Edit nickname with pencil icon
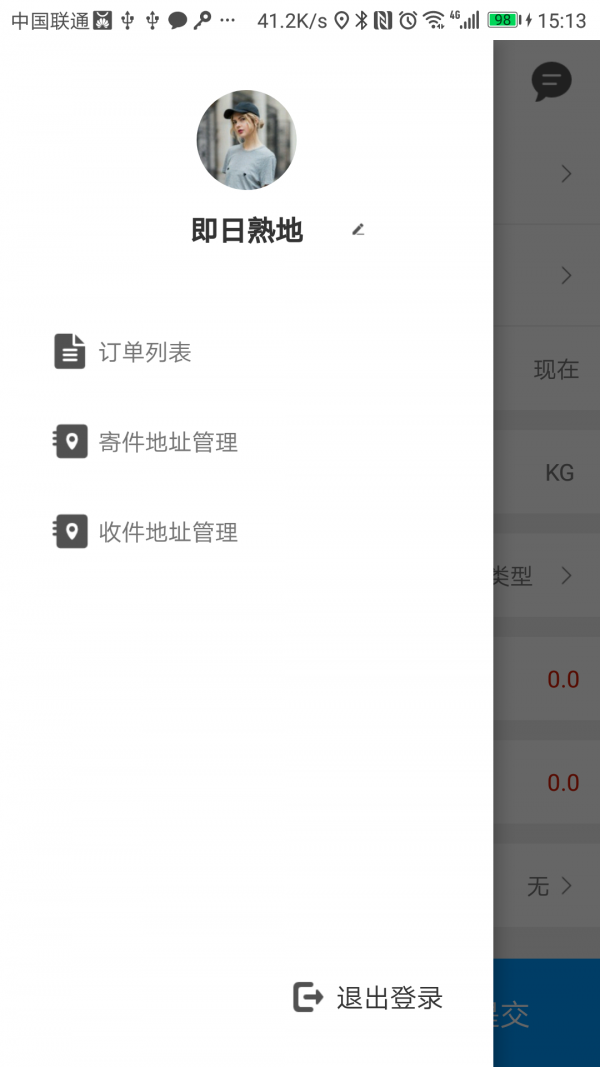Image resolution: width=600 pixels, height=1067 pixels. 358,230
